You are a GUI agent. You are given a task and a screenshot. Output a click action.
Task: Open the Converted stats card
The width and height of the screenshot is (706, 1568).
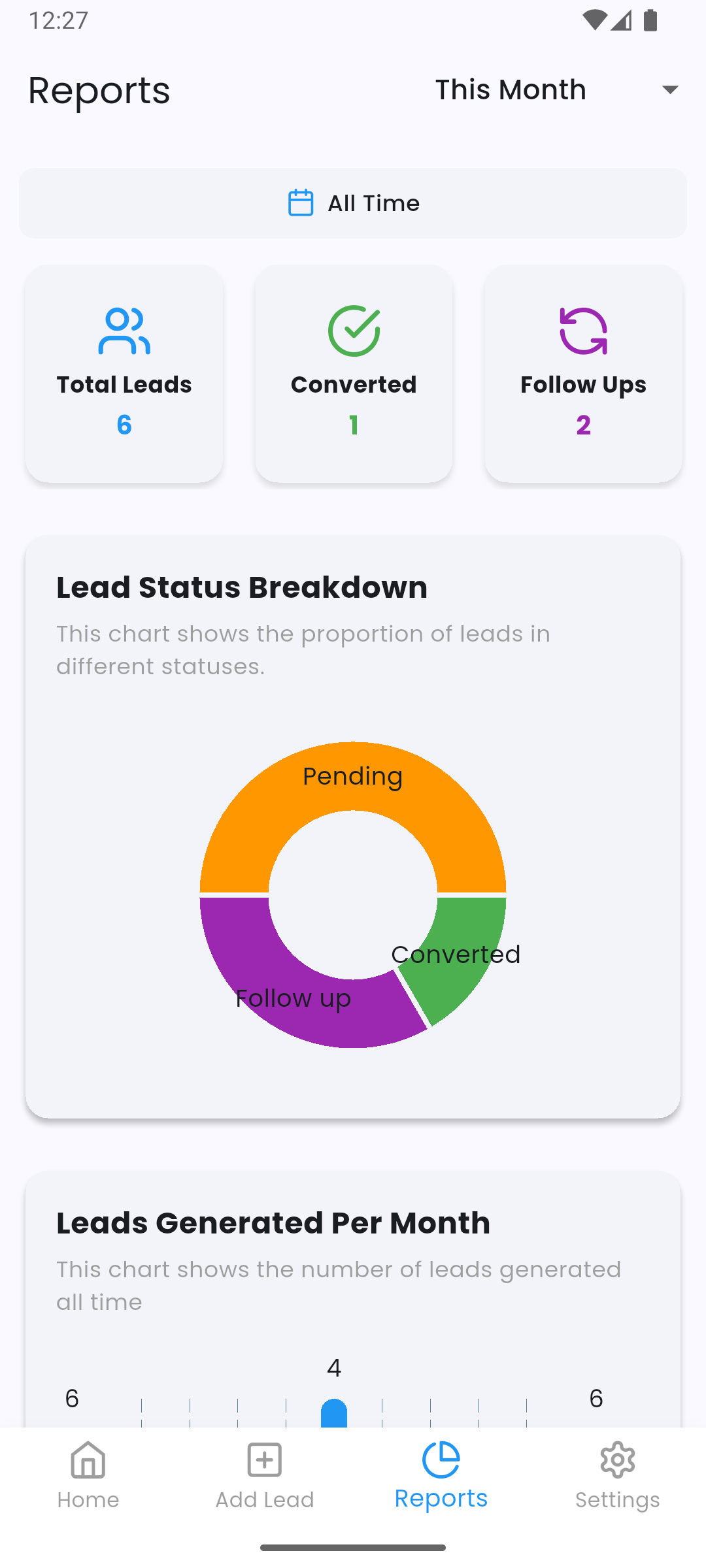pyautogui.click(x=354, y=374)
